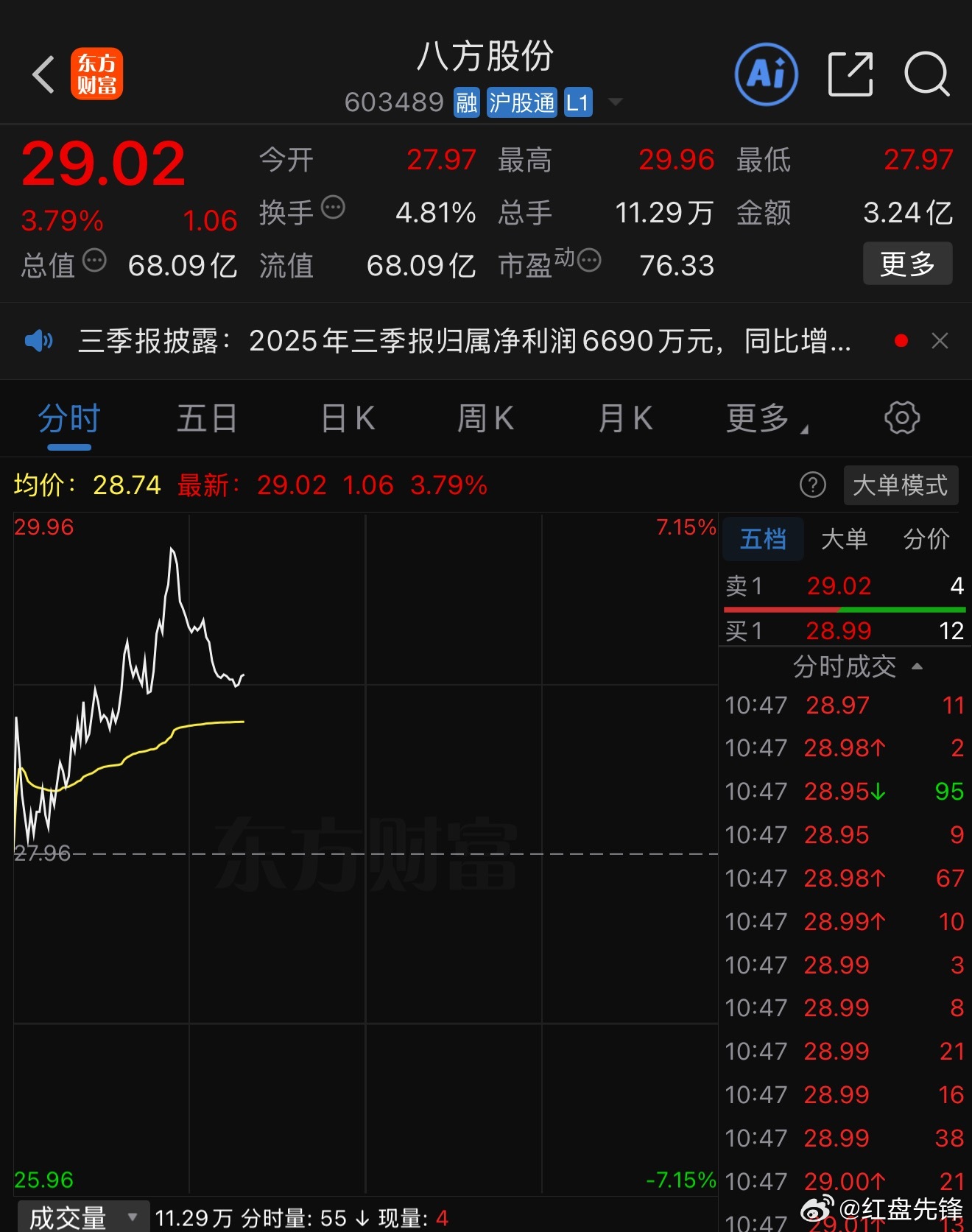
Task: Toggle the red notification dot on ticker
Action: [900, 340]
